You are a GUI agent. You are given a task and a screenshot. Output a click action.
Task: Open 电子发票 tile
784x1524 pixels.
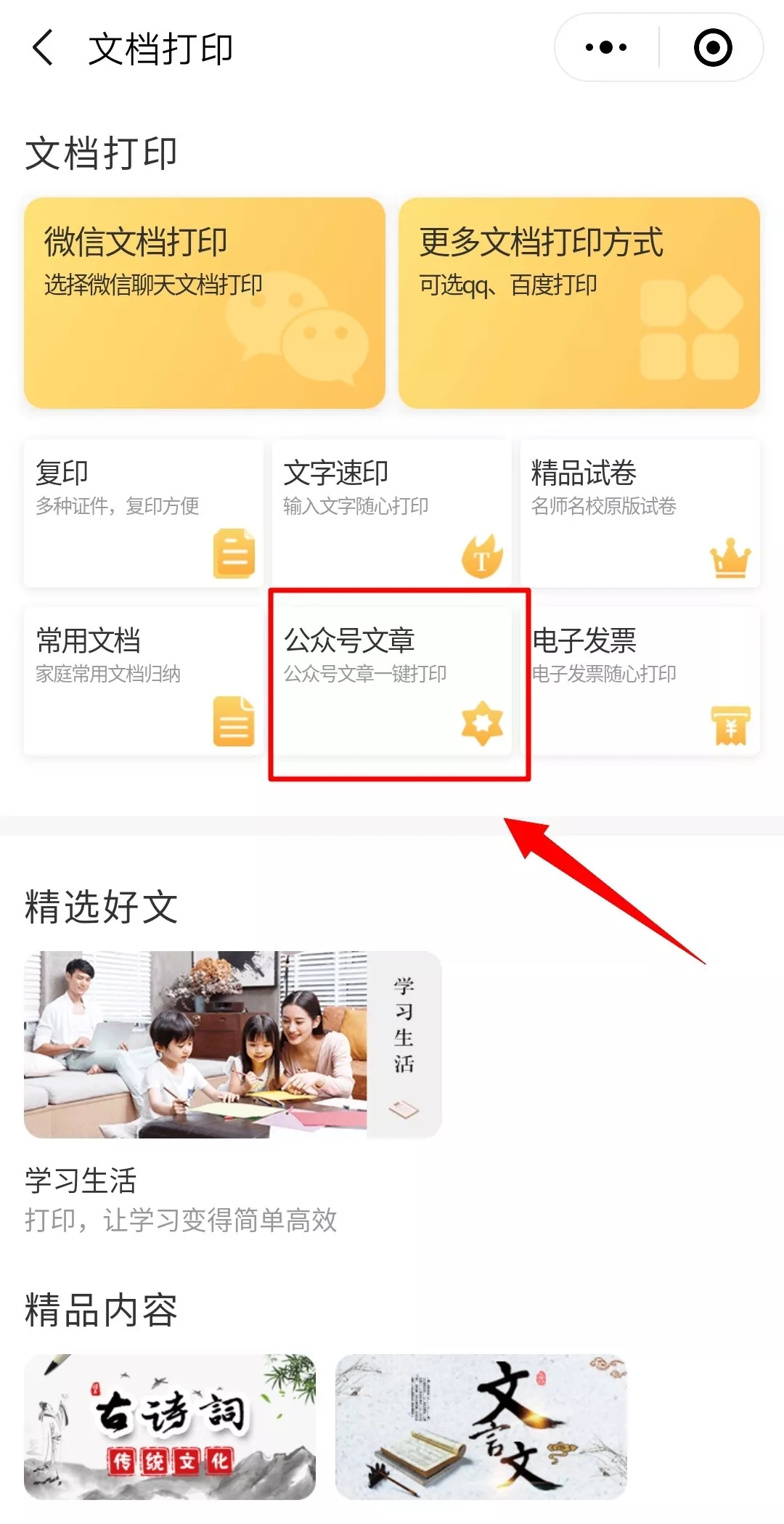[x=645, y=681]
